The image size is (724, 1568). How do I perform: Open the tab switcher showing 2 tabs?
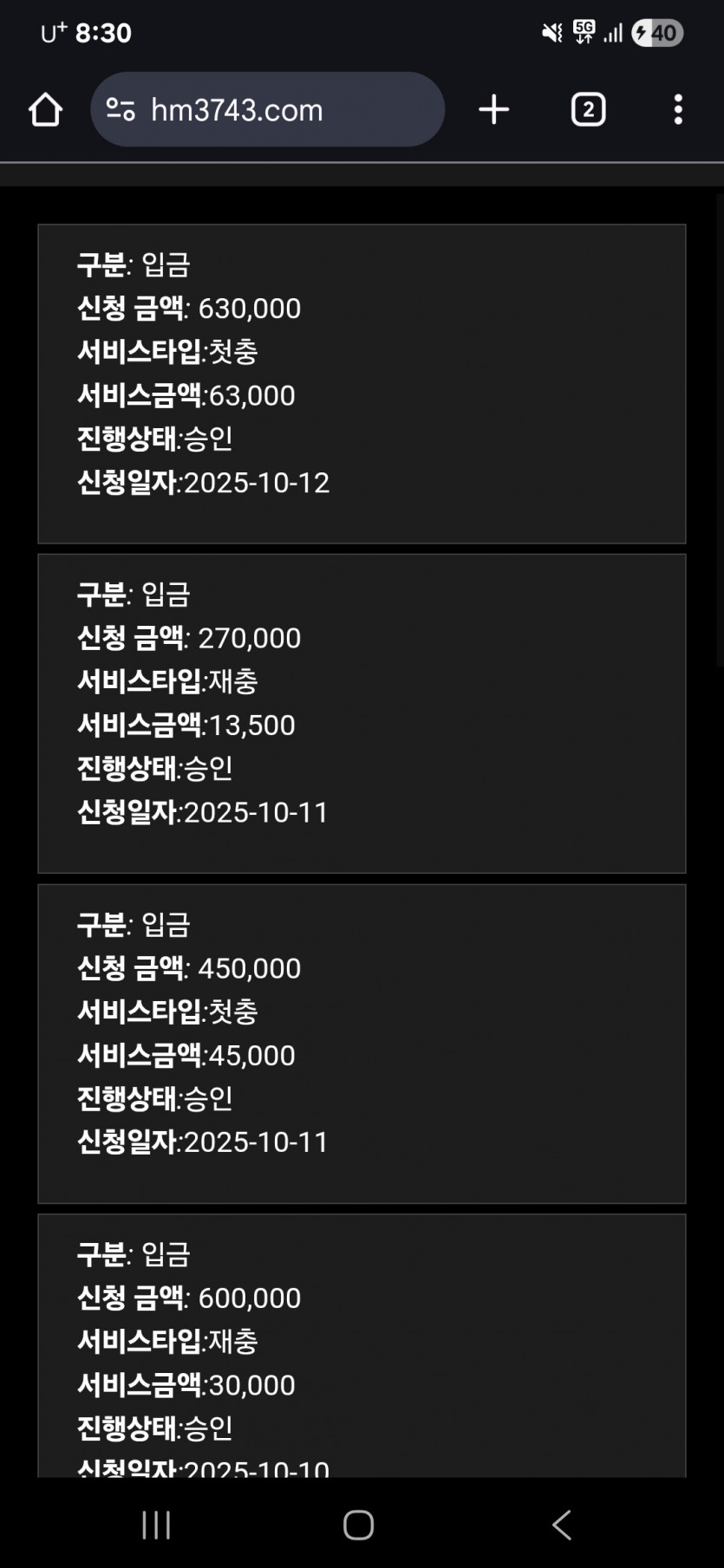point(588,110)
